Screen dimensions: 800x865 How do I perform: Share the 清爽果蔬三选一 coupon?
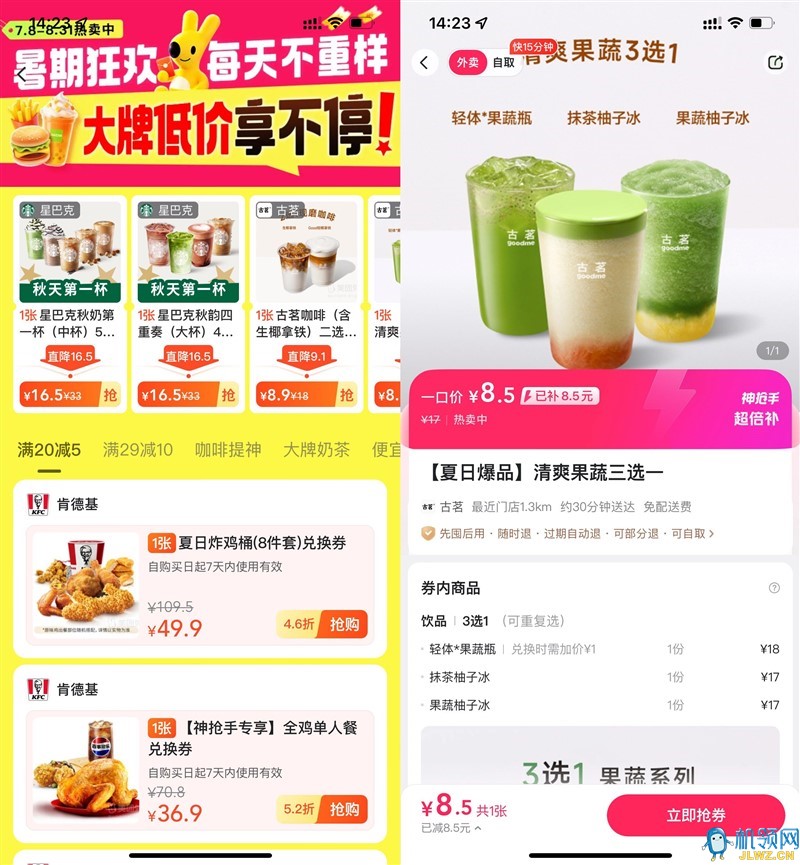point(775,62)
